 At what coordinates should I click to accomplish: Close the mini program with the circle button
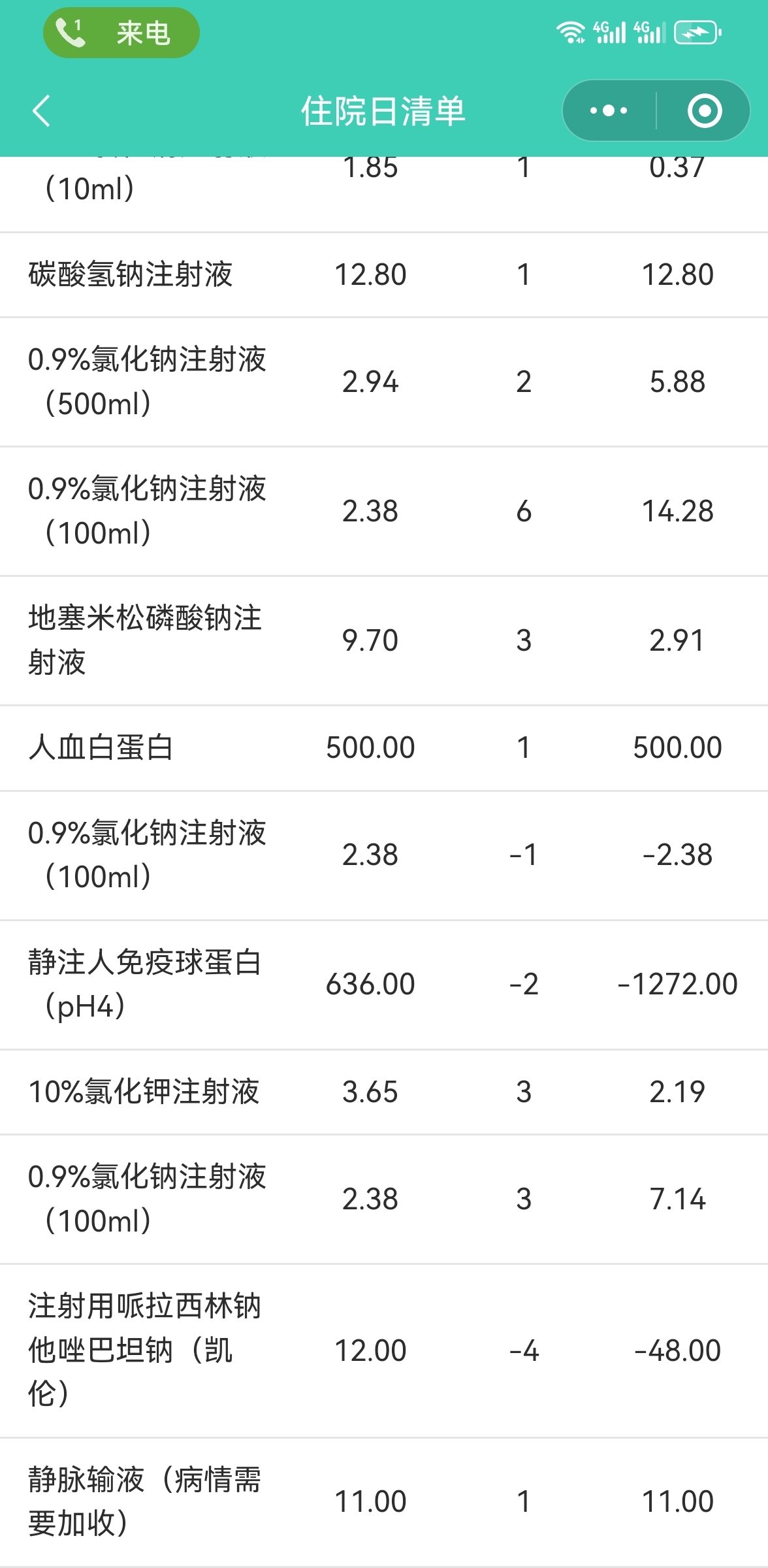click(705, 110)
